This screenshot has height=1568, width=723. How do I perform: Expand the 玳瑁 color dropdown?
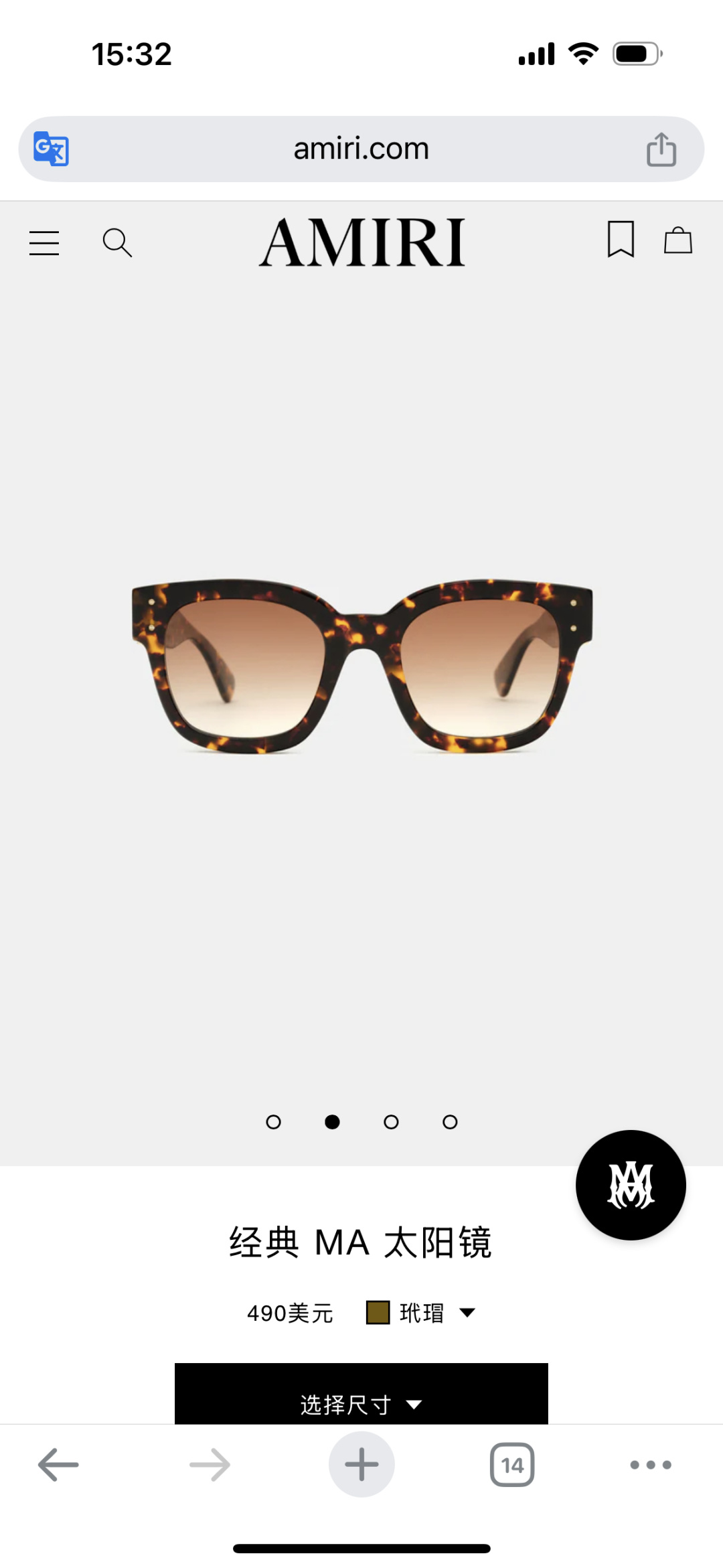pyautogui.click(x=422, y=1313)
